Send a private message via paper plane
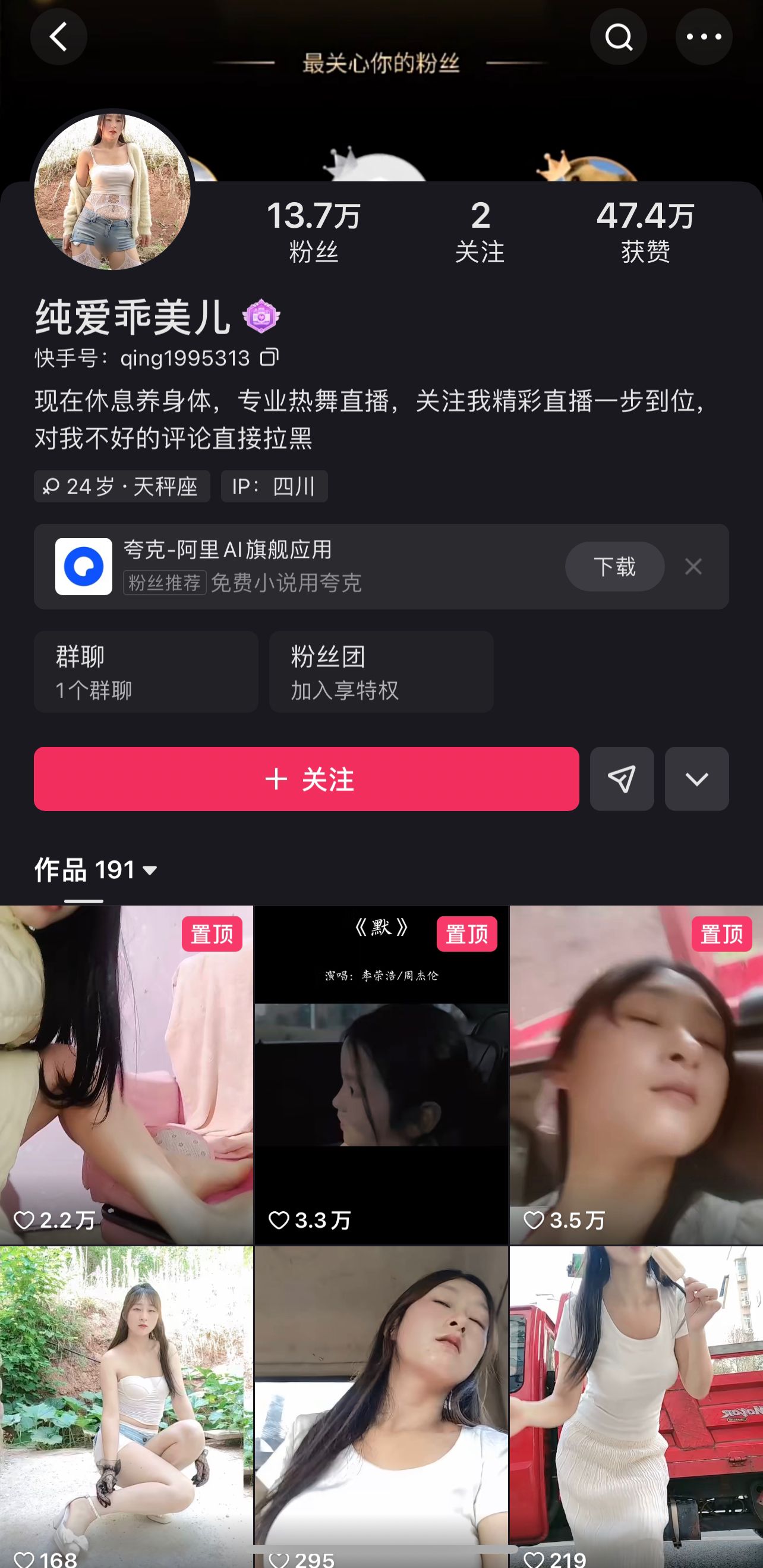The image size is (763, 1568). tap(621, 778)
